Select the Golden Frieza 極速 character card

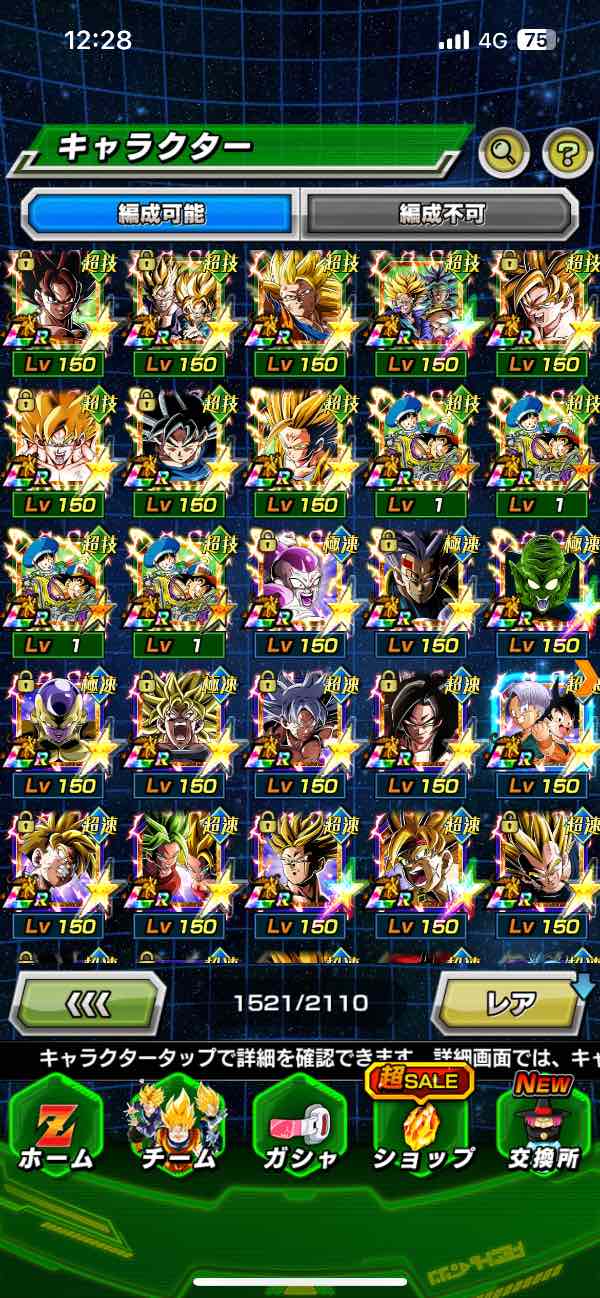click(56, 730)
